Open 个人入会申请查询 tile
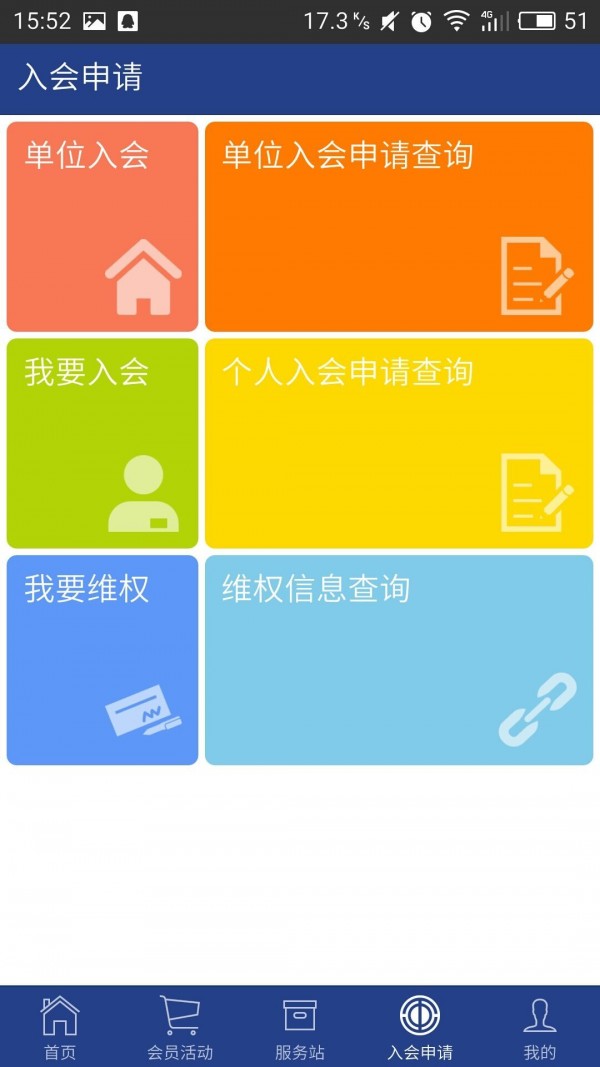600x1067 pixels. point(398,443)
